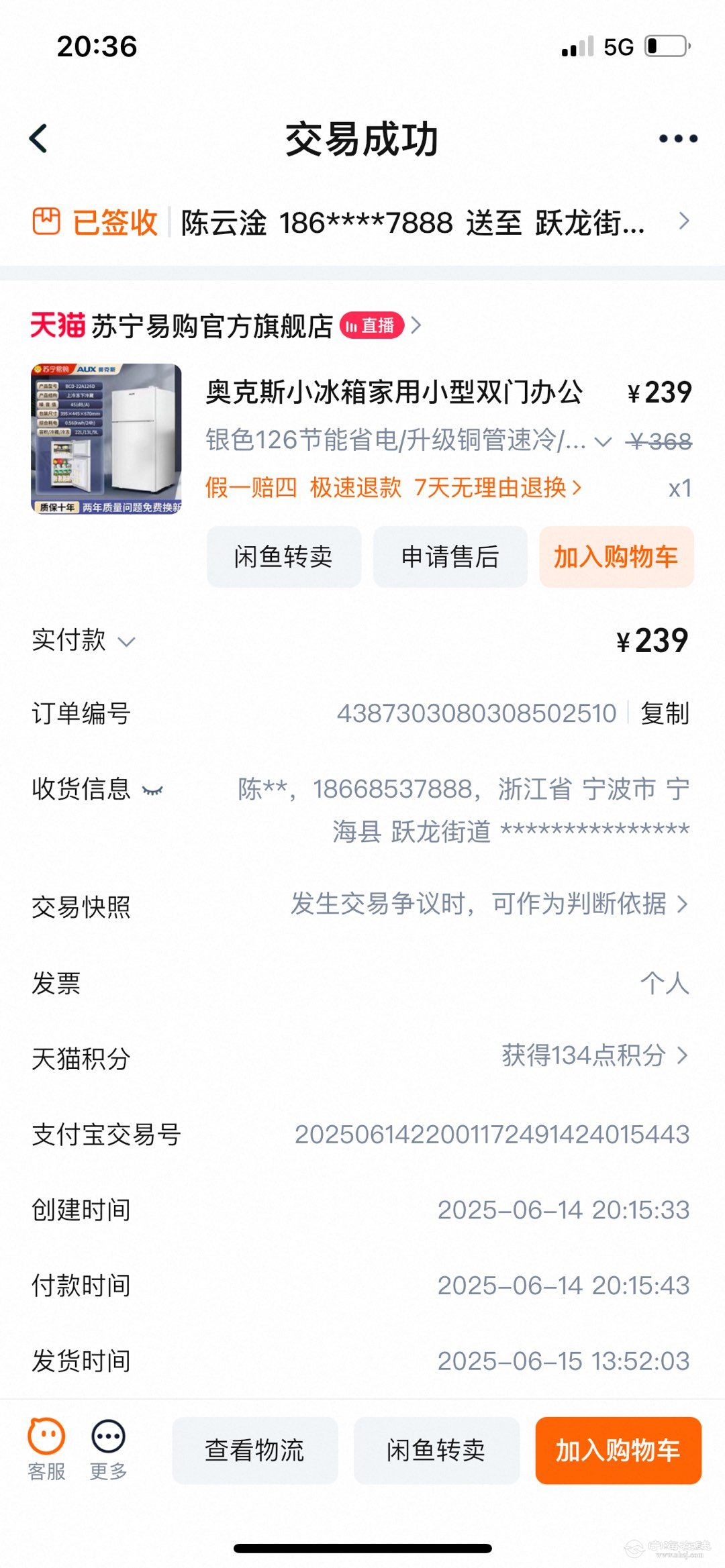The image size is (725, 1568).
Task: Open the three-dot overflow menu
Action: [x=677, y=139]
